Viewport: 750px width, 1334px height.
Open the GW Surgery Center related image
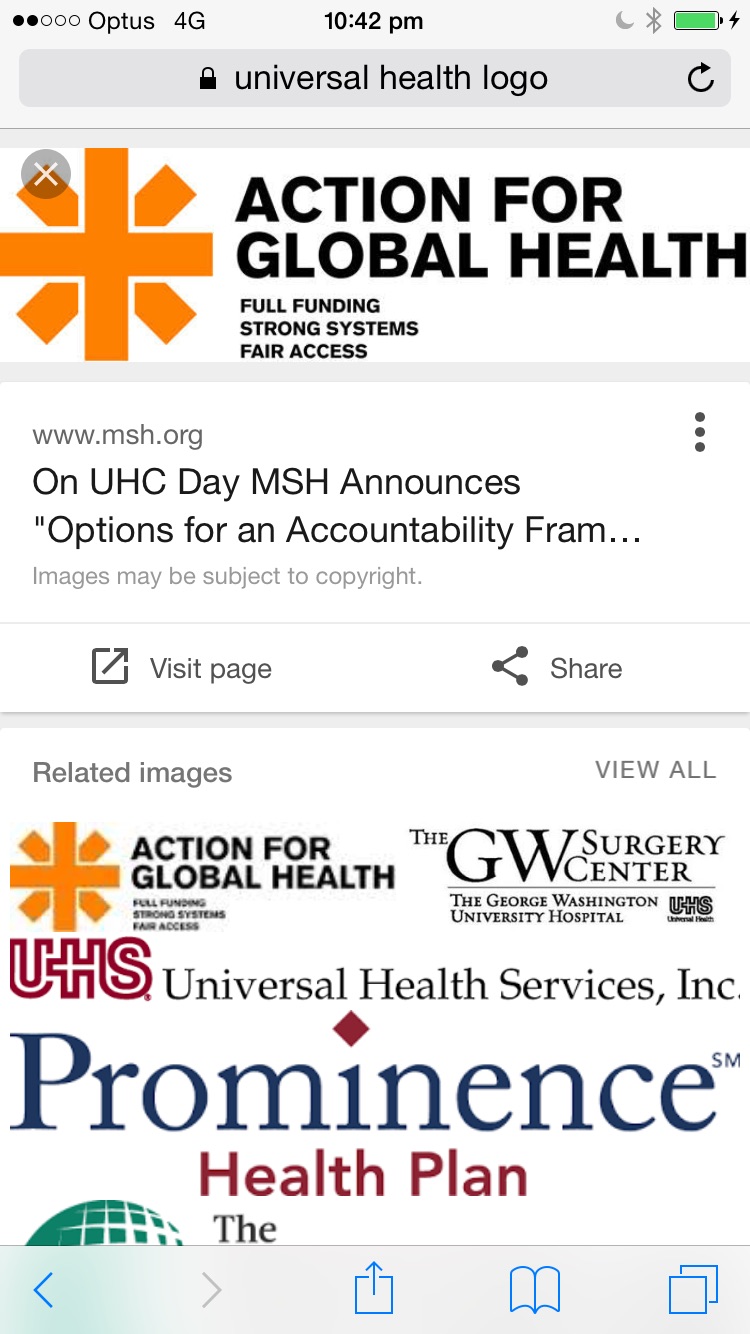[x=566, y=877]
